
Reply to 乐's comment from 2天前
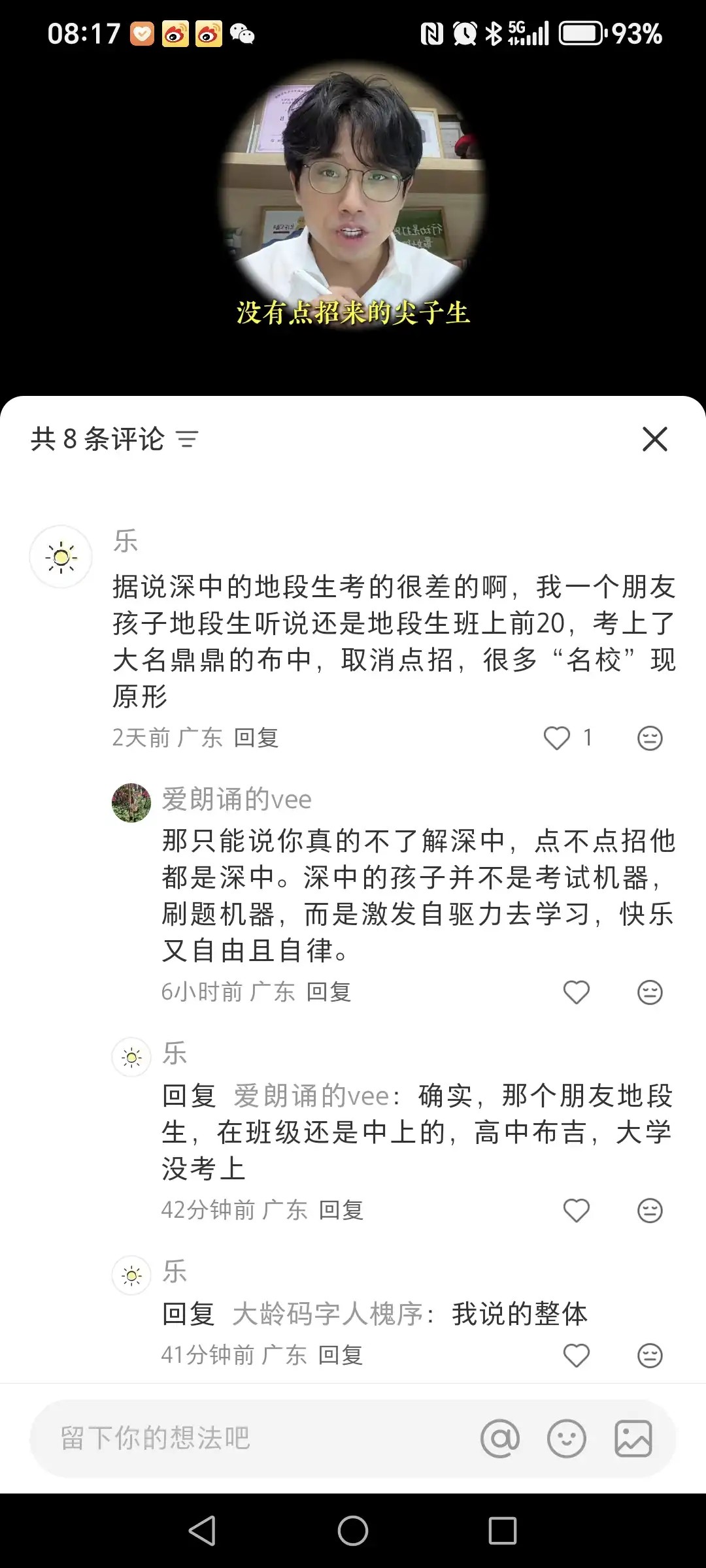(256, 738)
